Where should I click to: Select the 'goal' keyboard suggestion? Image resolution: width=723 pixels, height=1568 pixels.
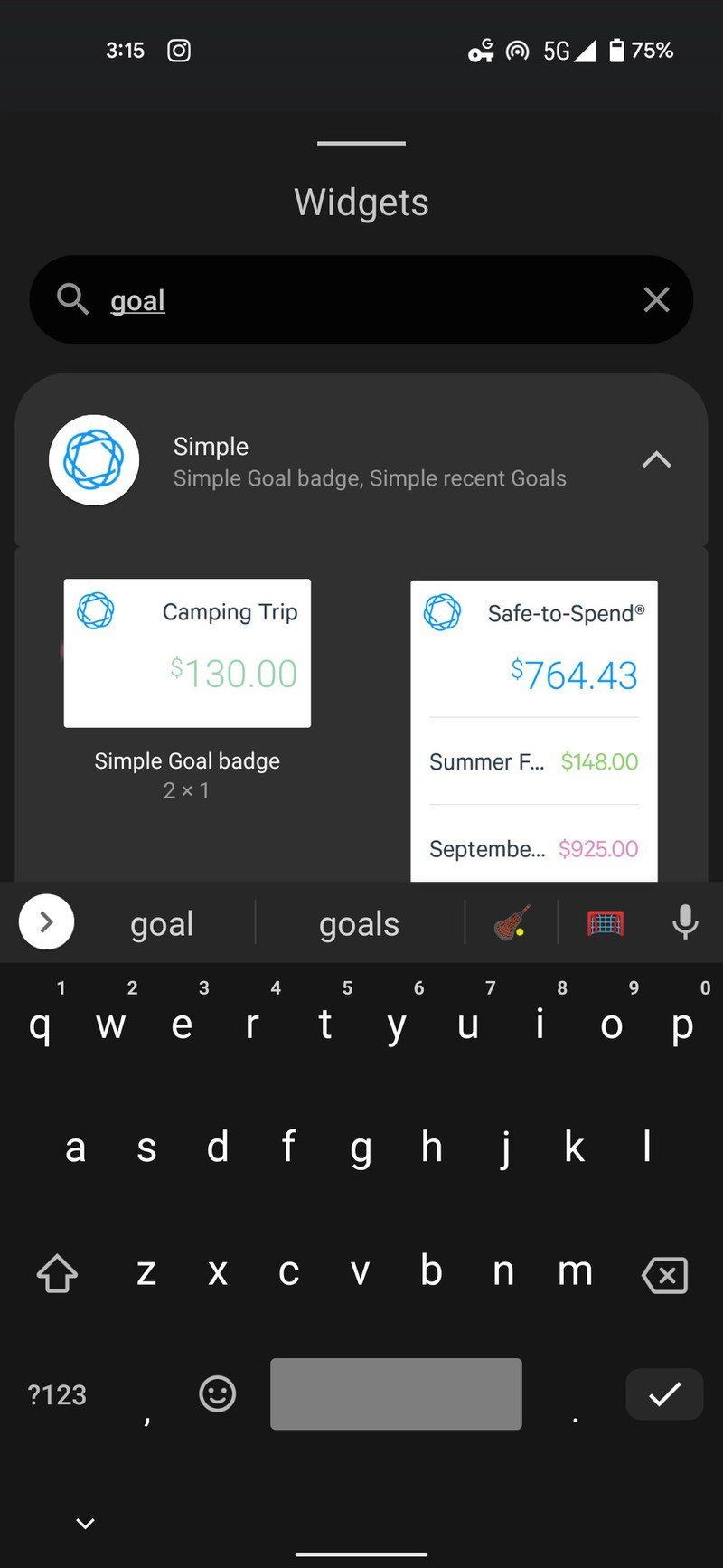coord(162,922)
